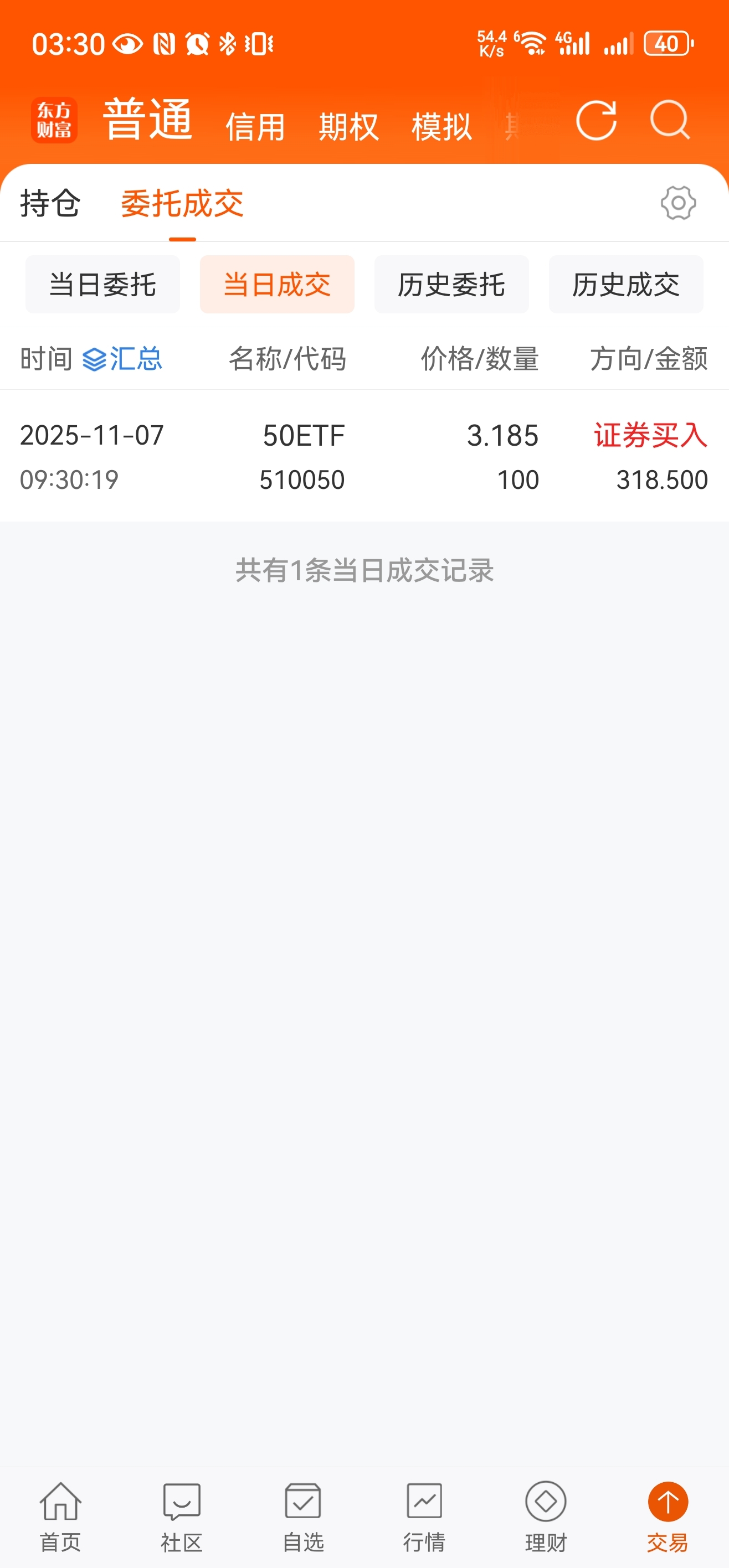The height and width of the screenshot is (1568, 729).
Task: Select the 普通 account tab
Action: pos(148,120)
